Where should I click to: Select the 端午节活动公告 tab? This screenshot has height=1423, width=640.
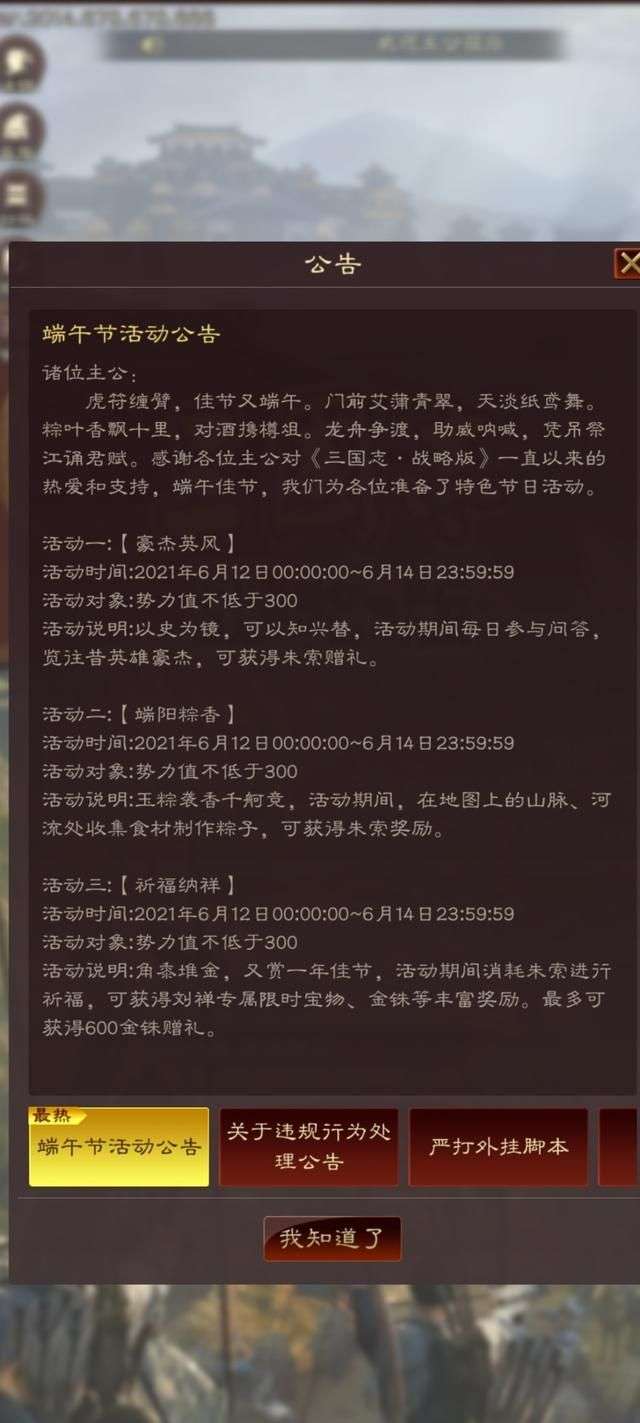pyautogui.click(x=119, y=1147)
